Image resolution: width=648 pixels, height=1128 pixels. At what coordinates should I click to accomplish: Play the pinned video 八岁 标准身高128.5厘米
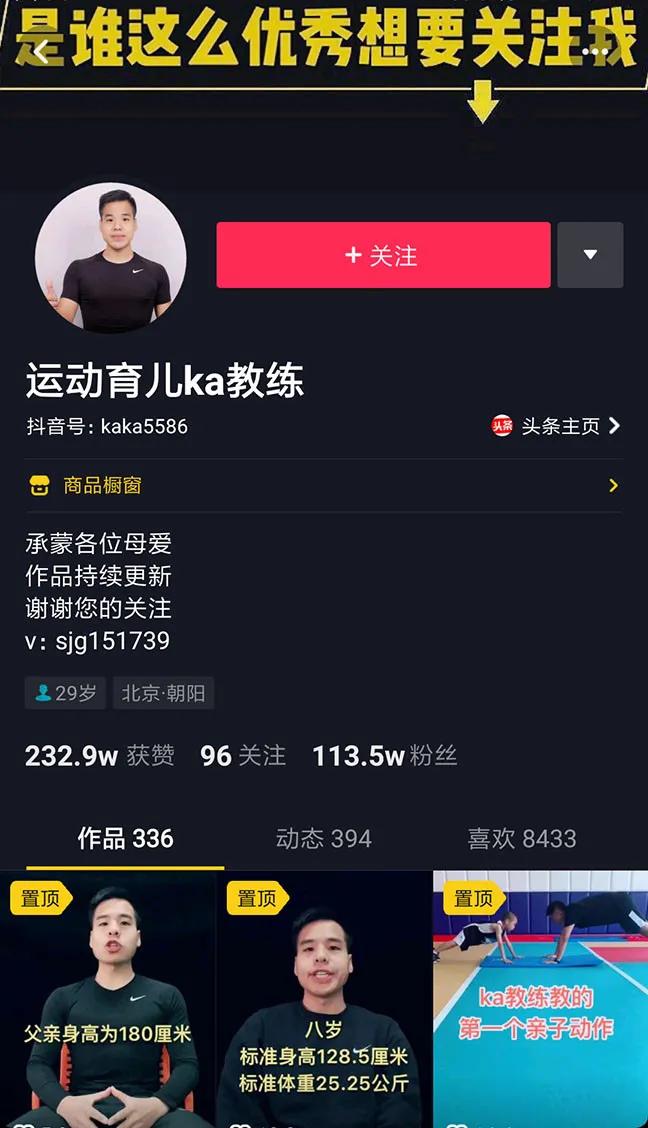tap(324, 1000)
